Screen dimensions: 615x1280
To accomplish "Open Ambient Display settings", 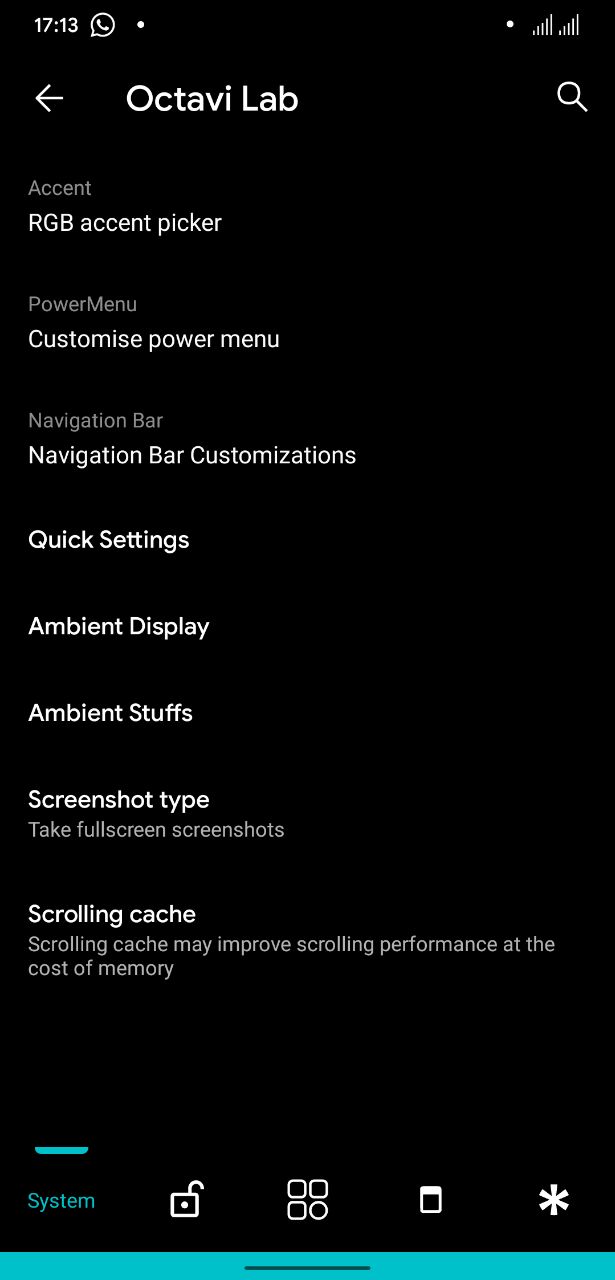I will coord(119,627).
